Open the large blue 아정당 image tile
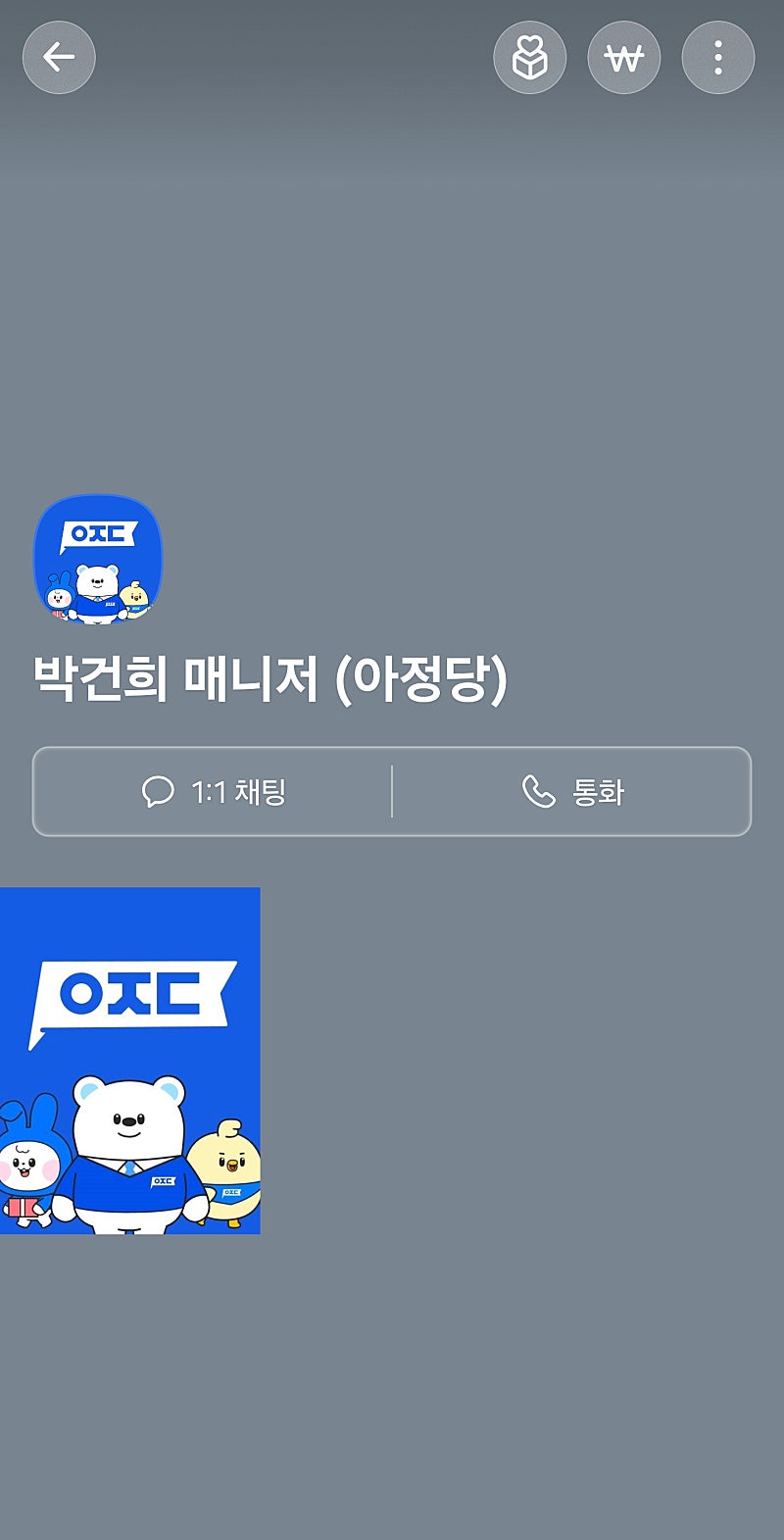 coord(129,1060)
